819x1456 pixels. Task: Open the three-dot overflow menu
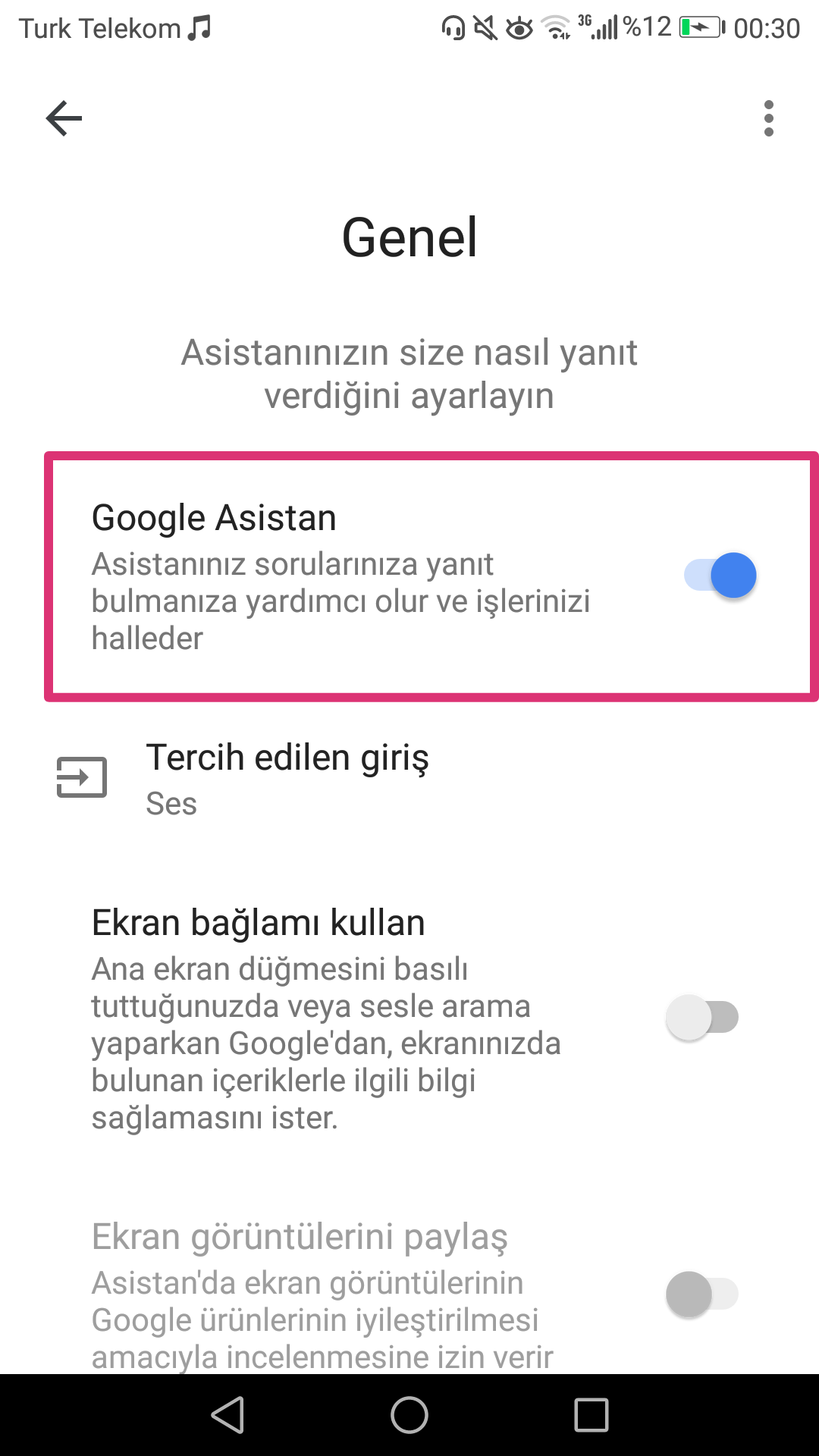(768, 118)
